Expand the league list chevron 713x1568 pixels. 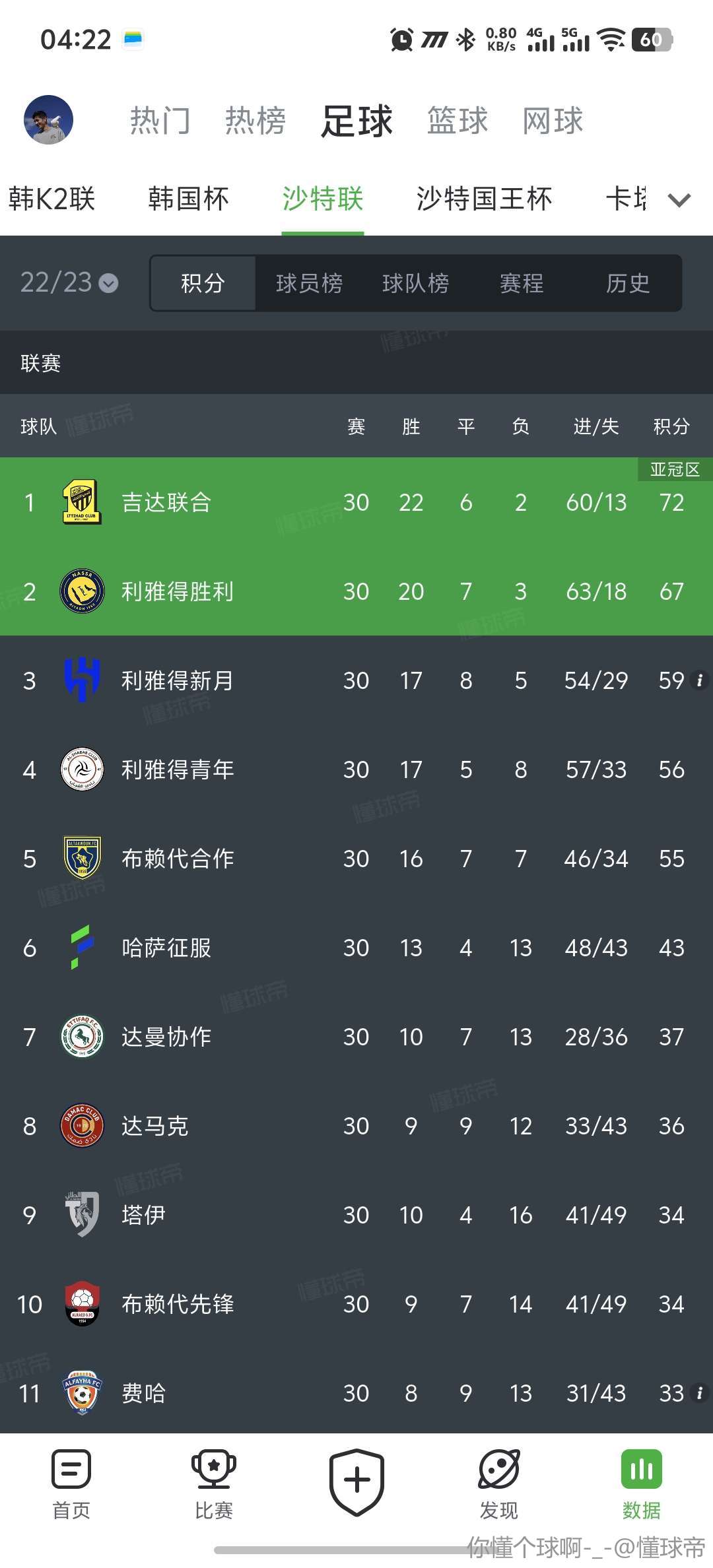(x=679, y=200)
